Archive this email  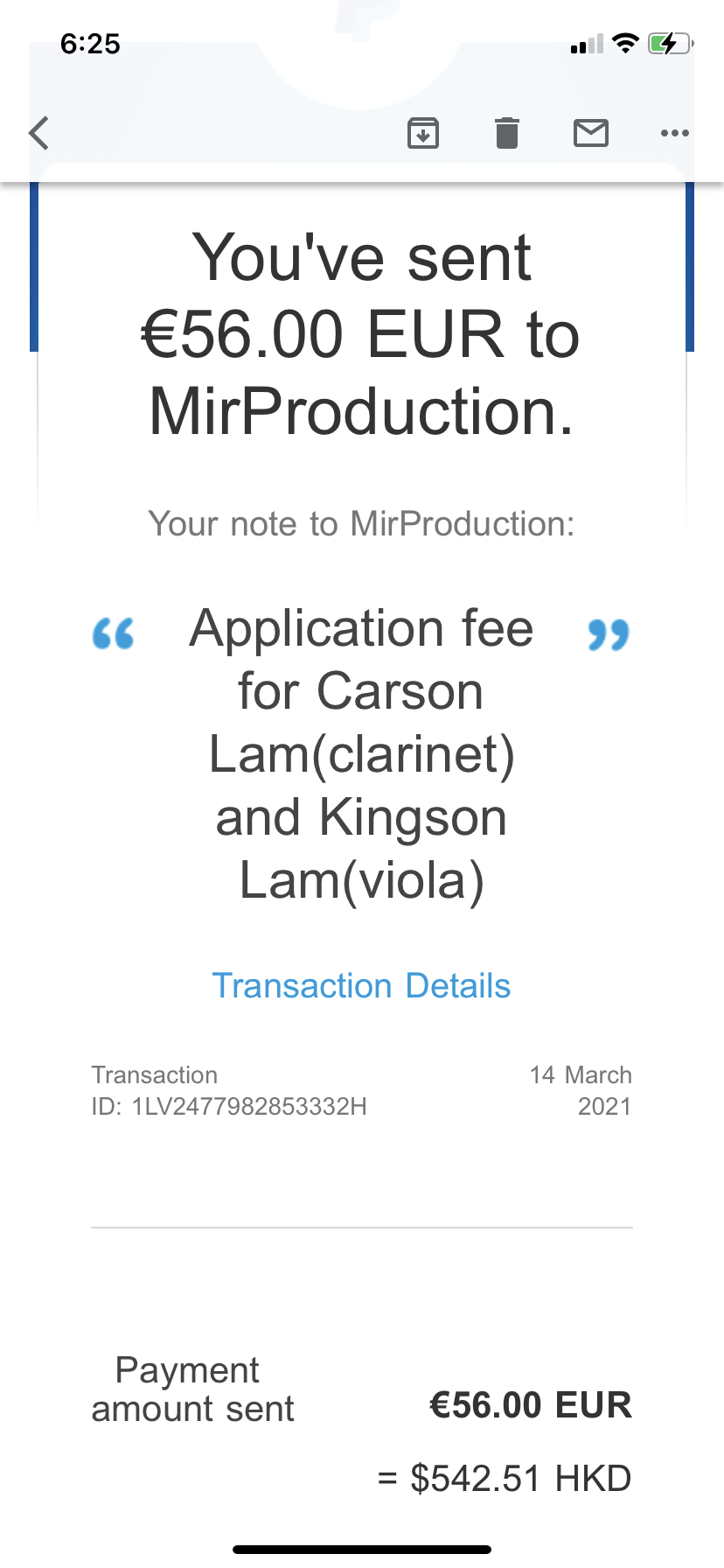tap(423, 133)
